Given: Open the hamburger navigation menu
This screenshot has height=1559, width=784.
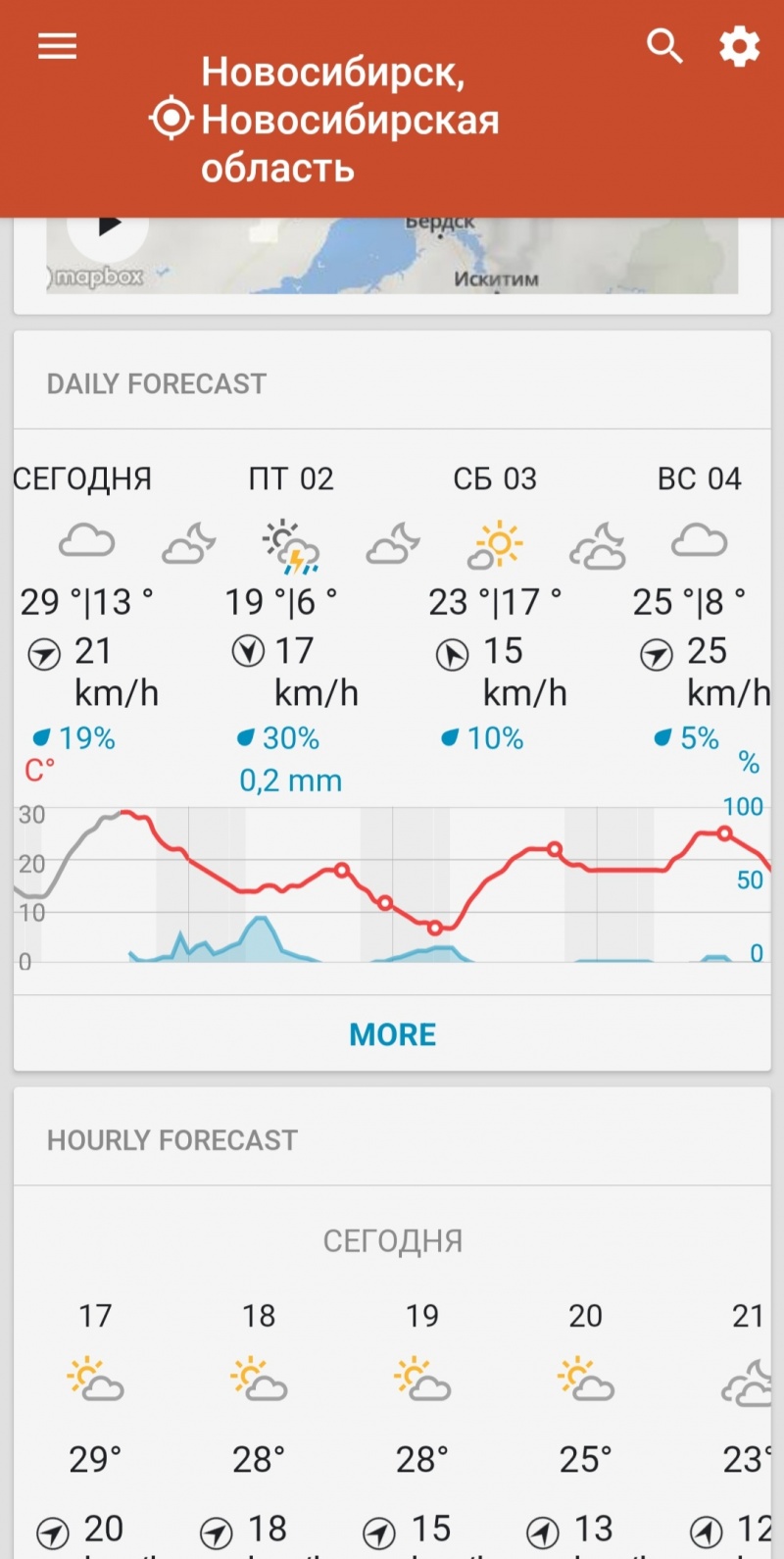Looking at the screenshot, I should pyautogui.click(x=57, y=46).
